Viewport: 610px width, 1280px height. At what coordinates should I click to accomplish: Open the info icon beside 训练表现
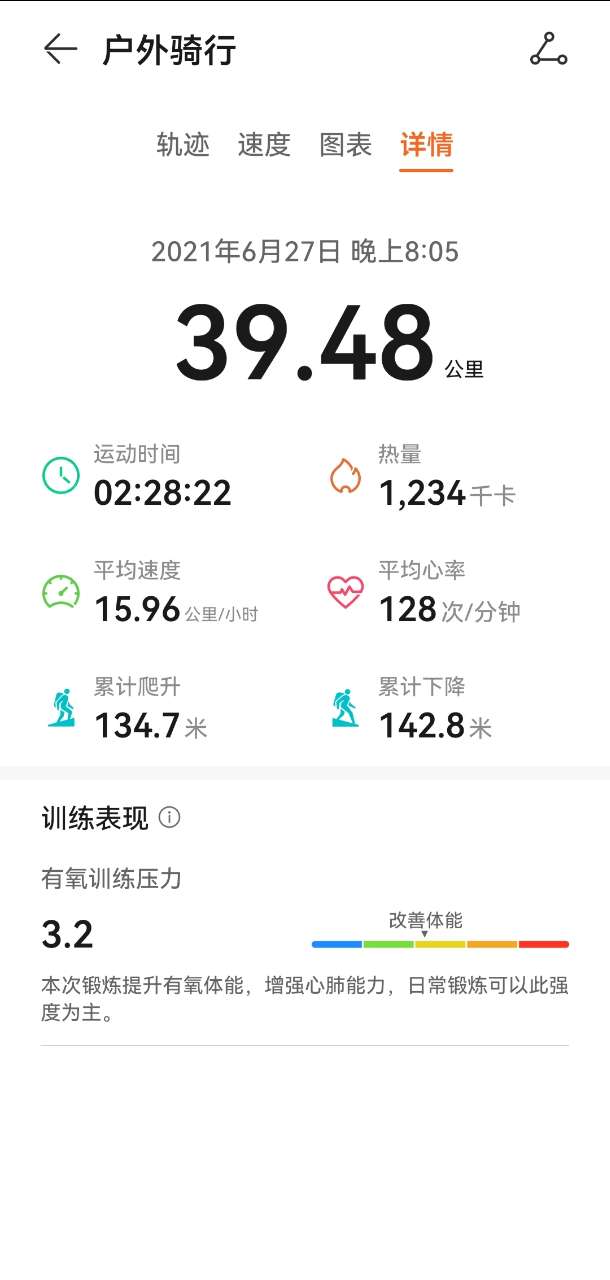[x=170, y=818]
